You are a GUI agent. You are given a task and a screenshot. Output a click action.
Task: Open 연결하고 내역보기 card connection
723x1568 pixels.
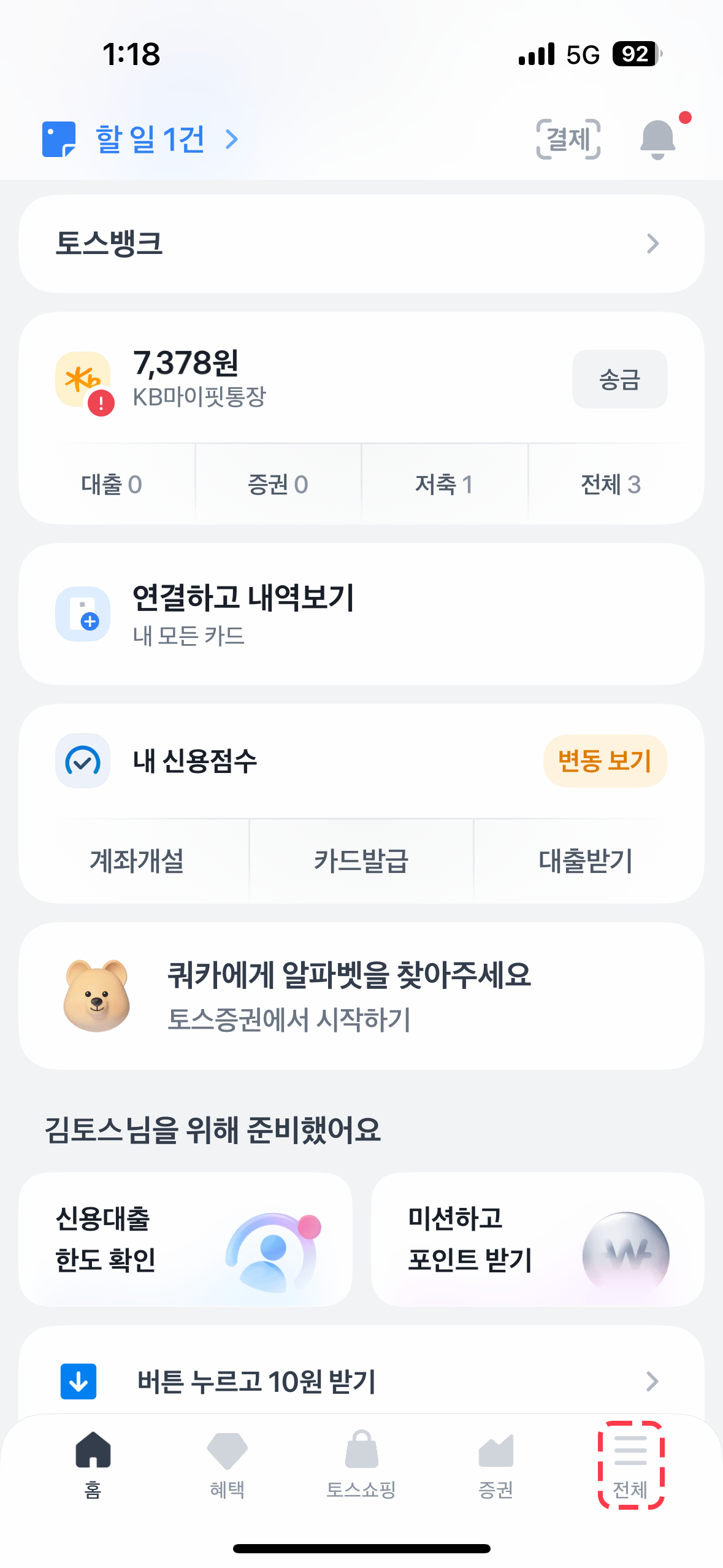(x=361, y=614)
